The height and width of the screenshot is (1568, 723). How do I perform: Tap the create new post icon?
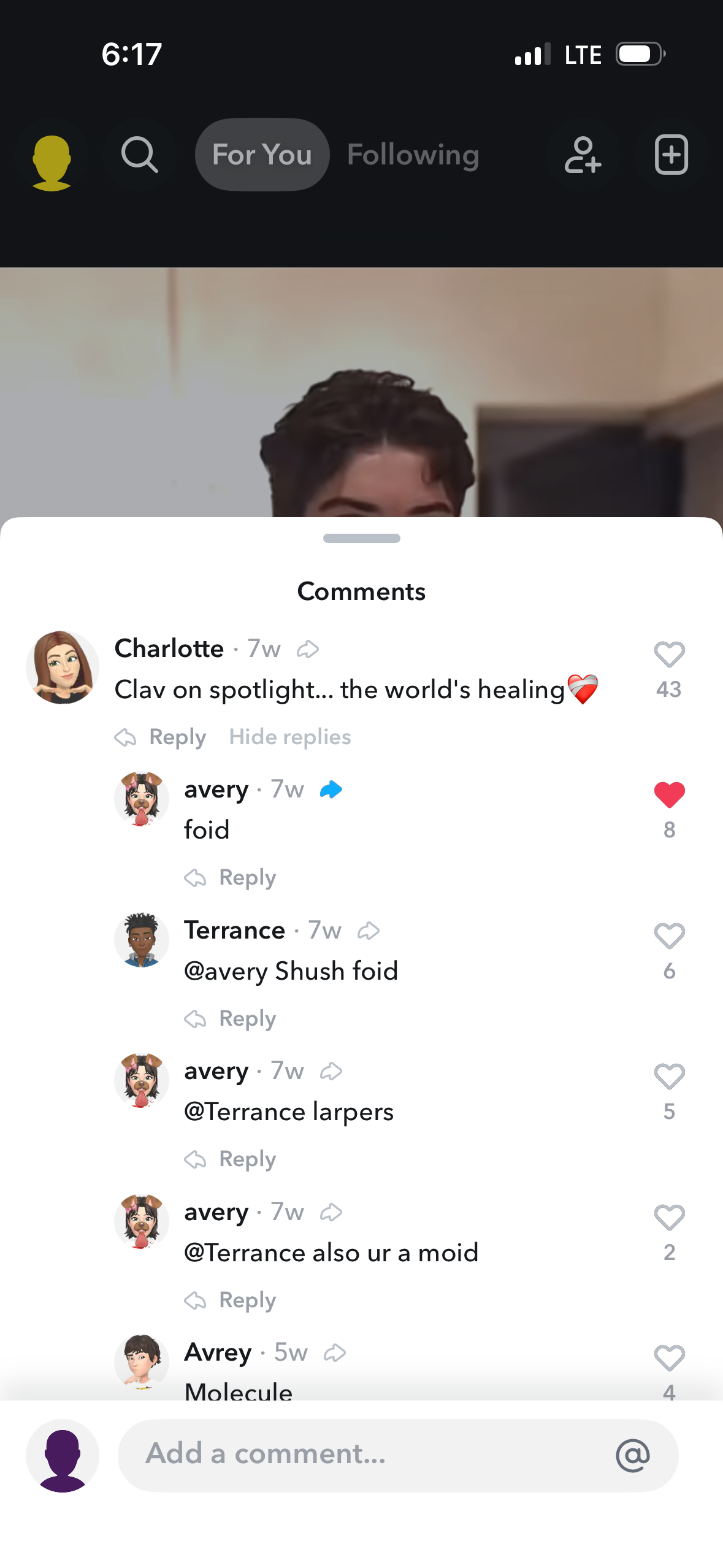coord(671,155)
